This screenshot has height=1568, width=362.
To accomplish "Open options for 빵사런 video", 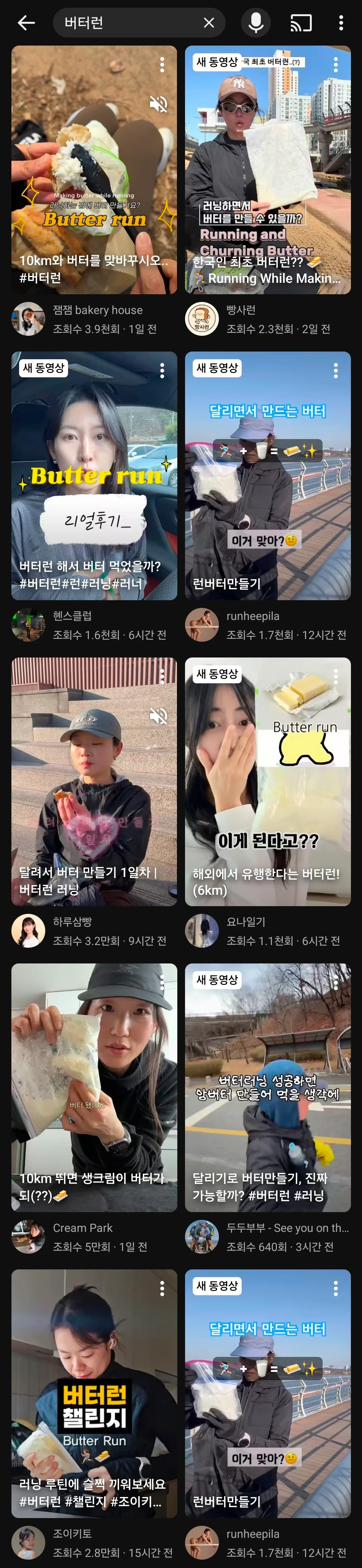I will [x=335, y=64].
